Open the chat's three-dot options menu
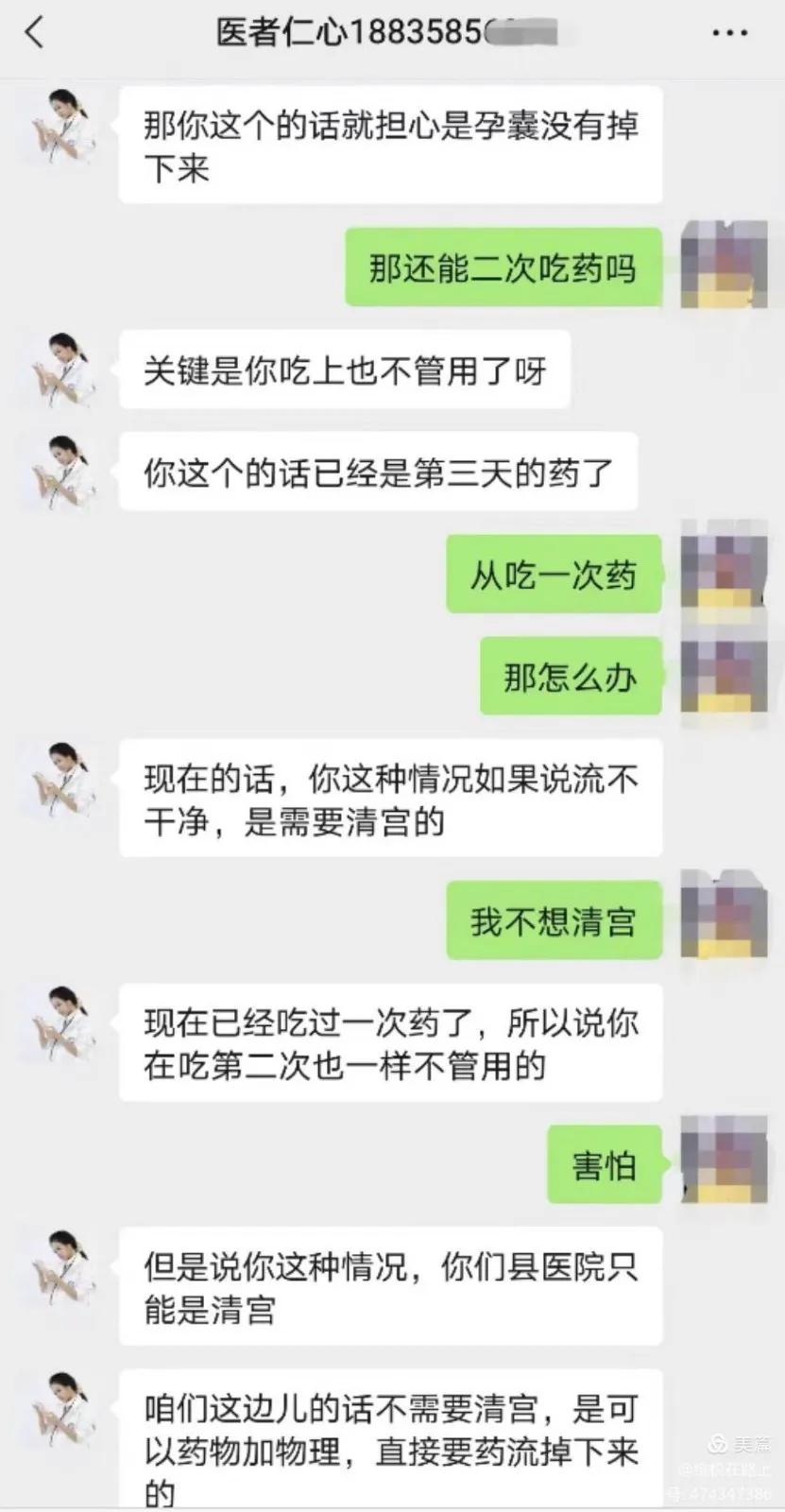The width and height of the screenshot is (785, 1512). [729, 33]
